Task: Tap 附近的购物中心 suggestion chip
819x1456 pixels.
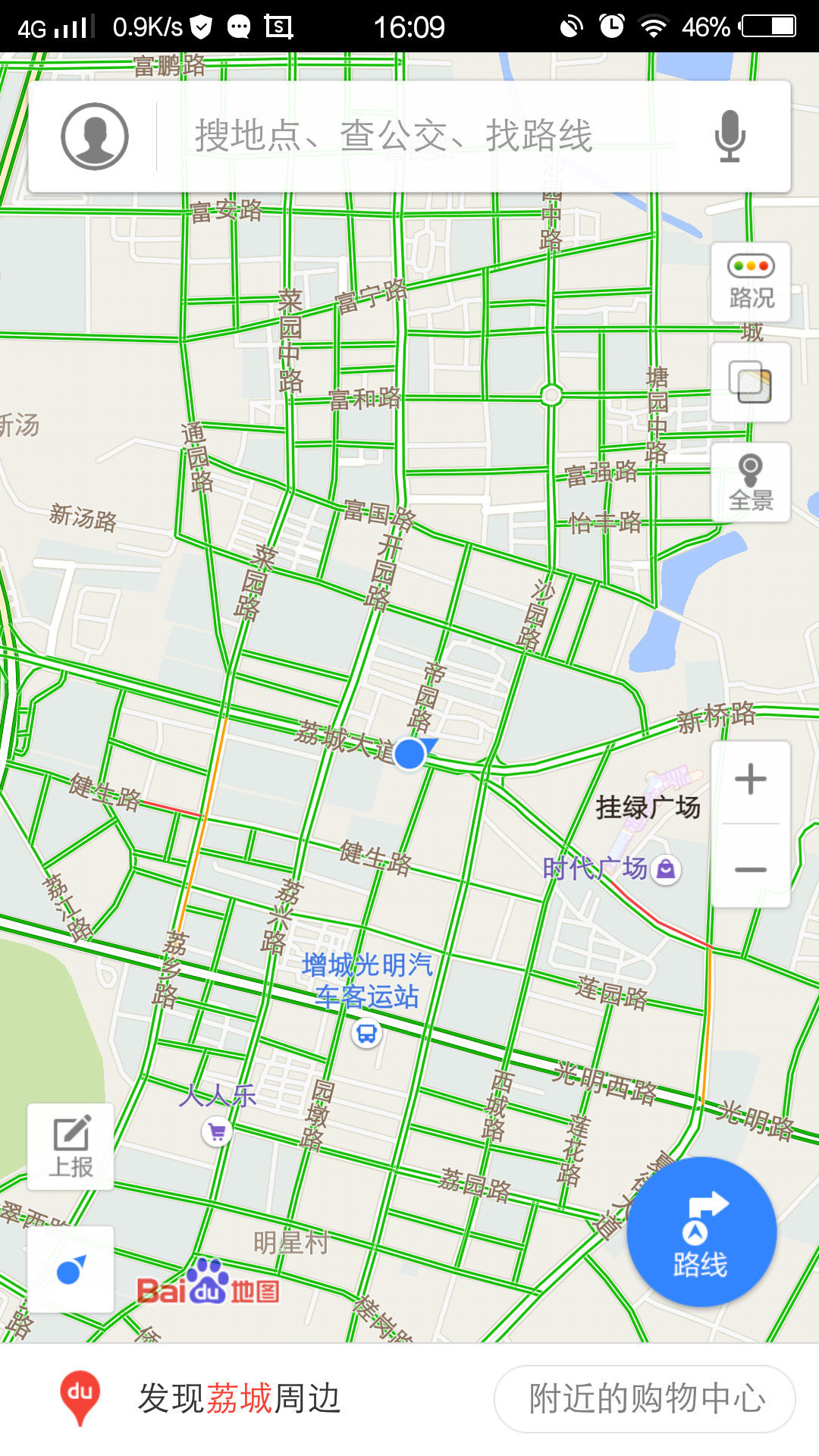Action: pos(645,1398)
